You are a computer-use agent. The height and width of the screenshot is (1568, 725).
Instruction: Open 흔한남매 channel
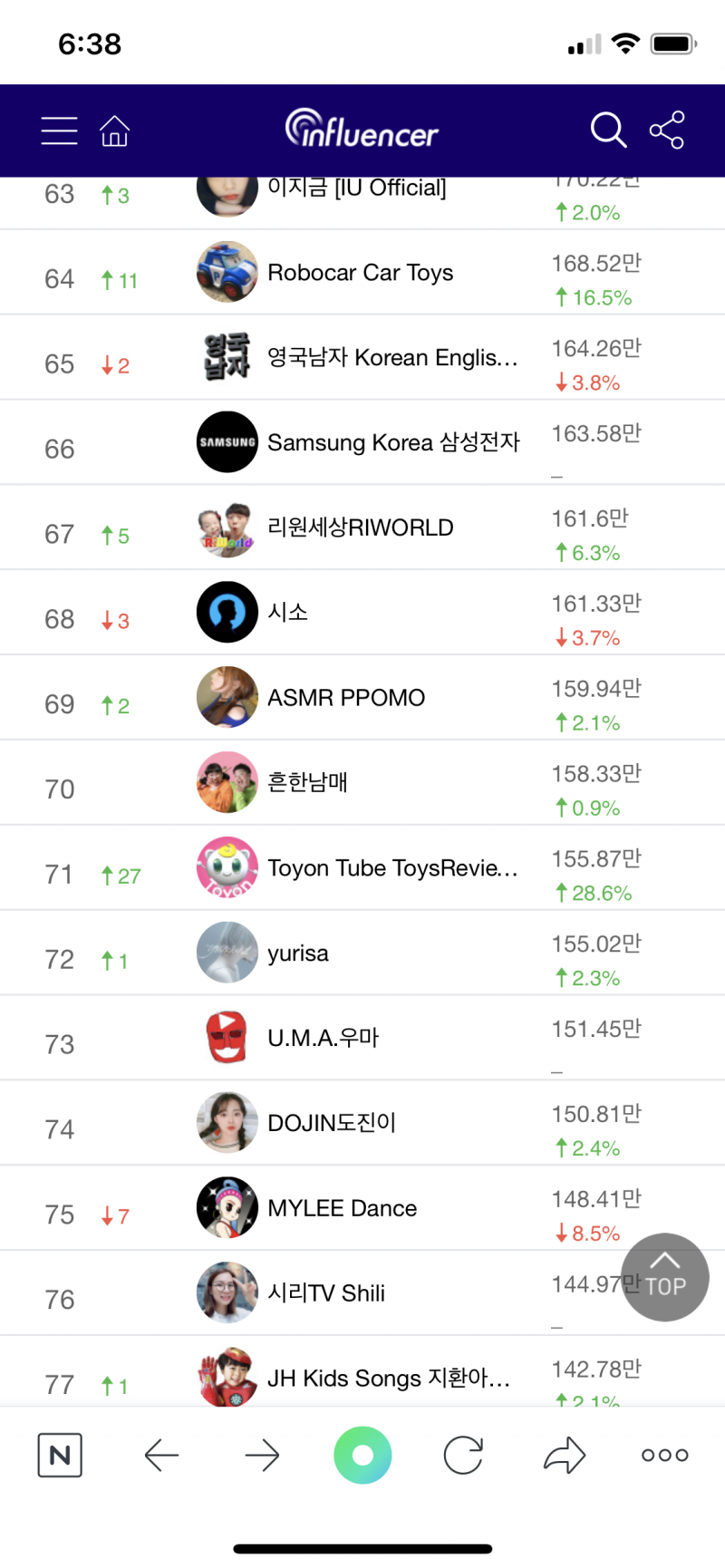307,782
